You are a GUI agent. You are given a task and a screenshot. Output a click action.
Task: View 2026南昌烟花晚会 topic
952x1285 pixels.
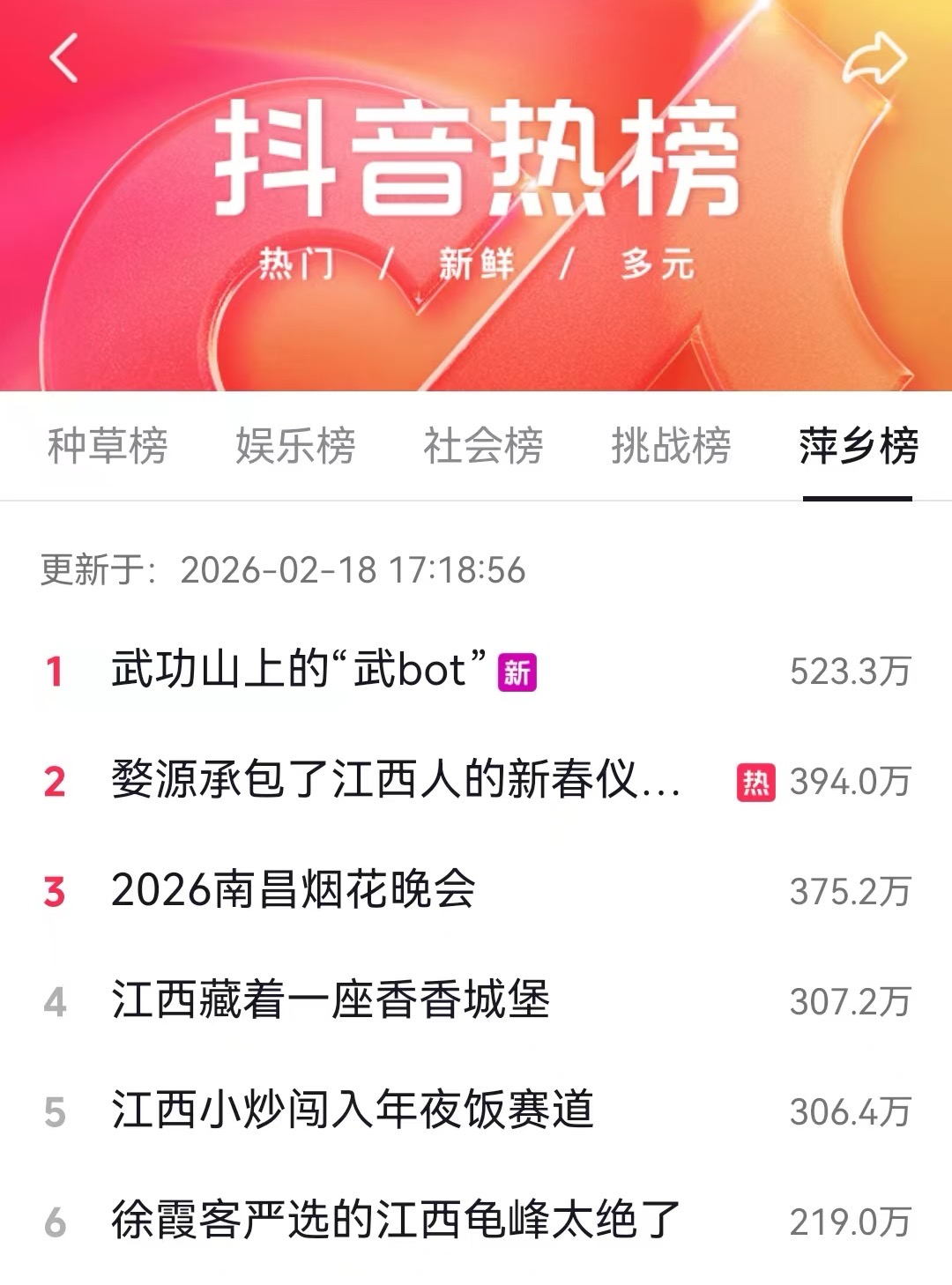click(294, 890)
